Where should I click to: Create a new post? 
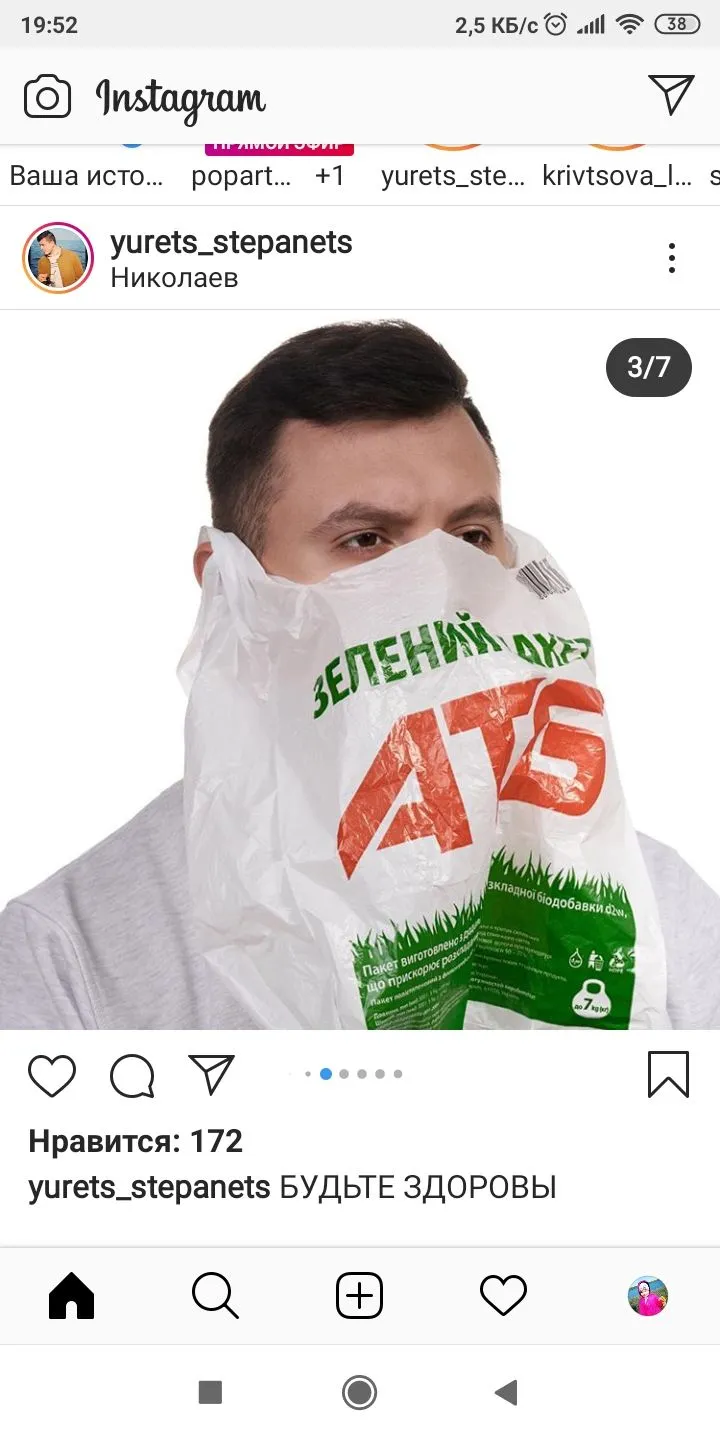point(359,1296)
